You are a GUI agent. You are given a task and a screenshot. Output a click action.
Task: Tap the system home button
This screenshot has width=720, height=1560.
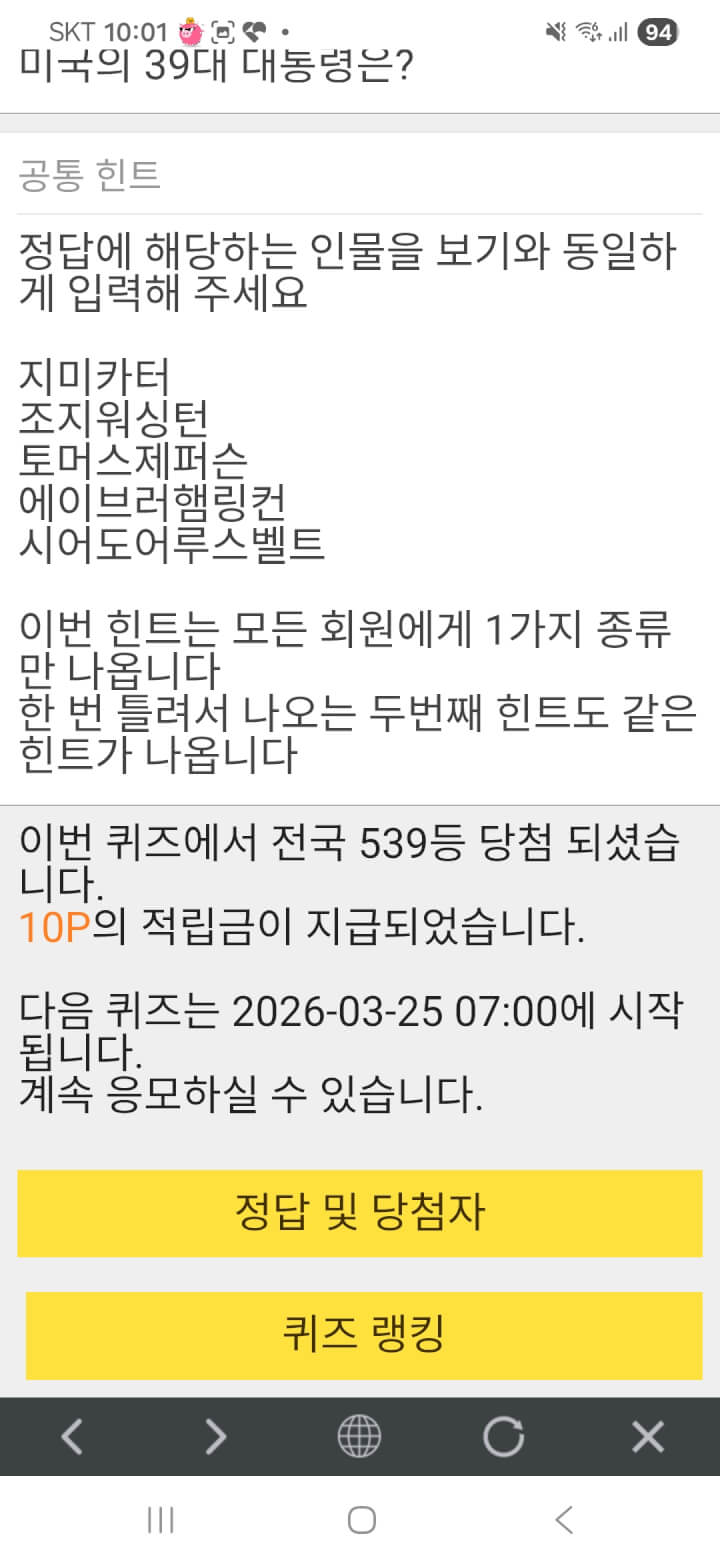click(x=361, y=1521)
